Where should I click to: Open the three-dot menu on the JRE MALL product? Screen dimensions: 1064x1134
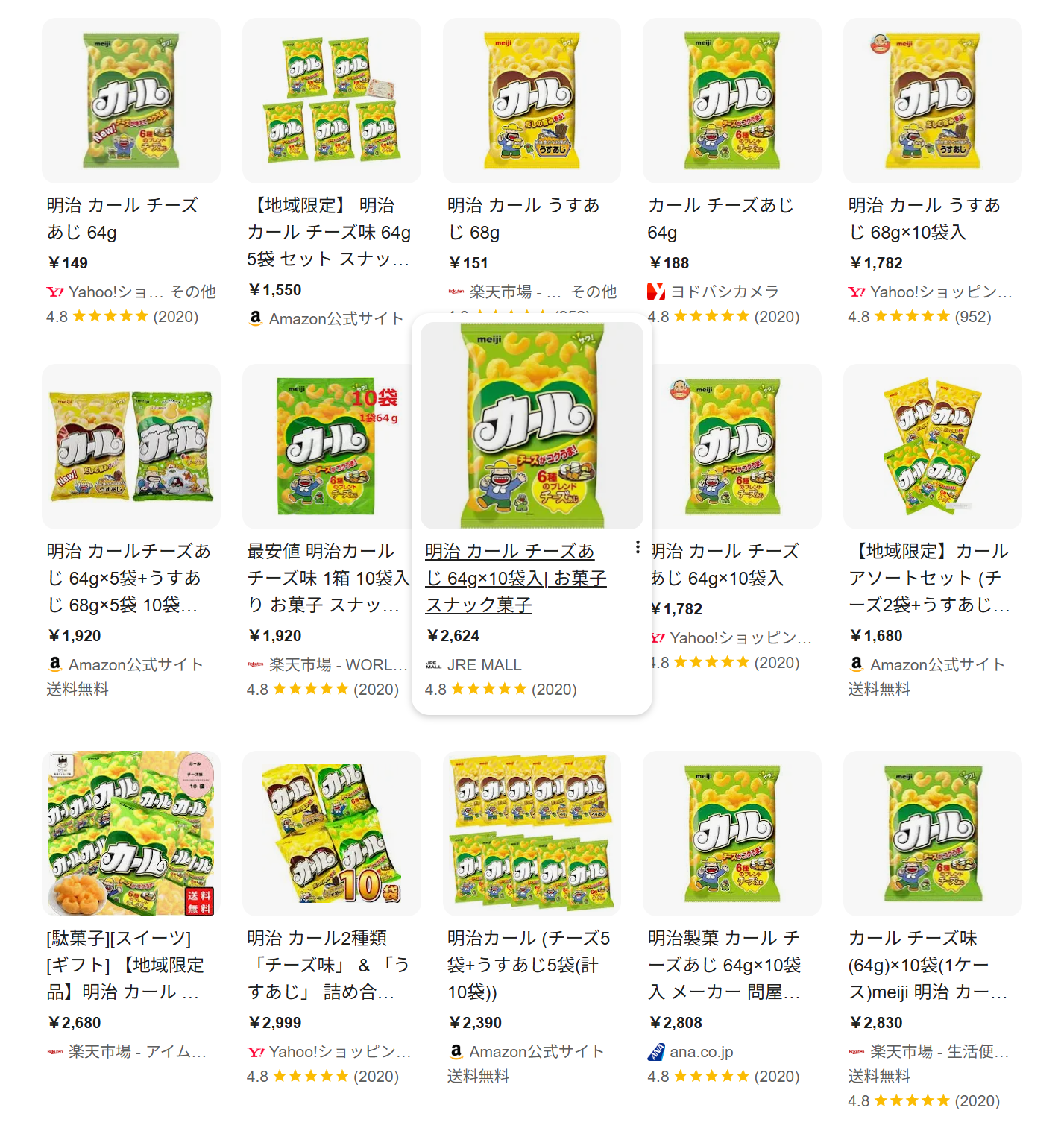click(638, 547)
